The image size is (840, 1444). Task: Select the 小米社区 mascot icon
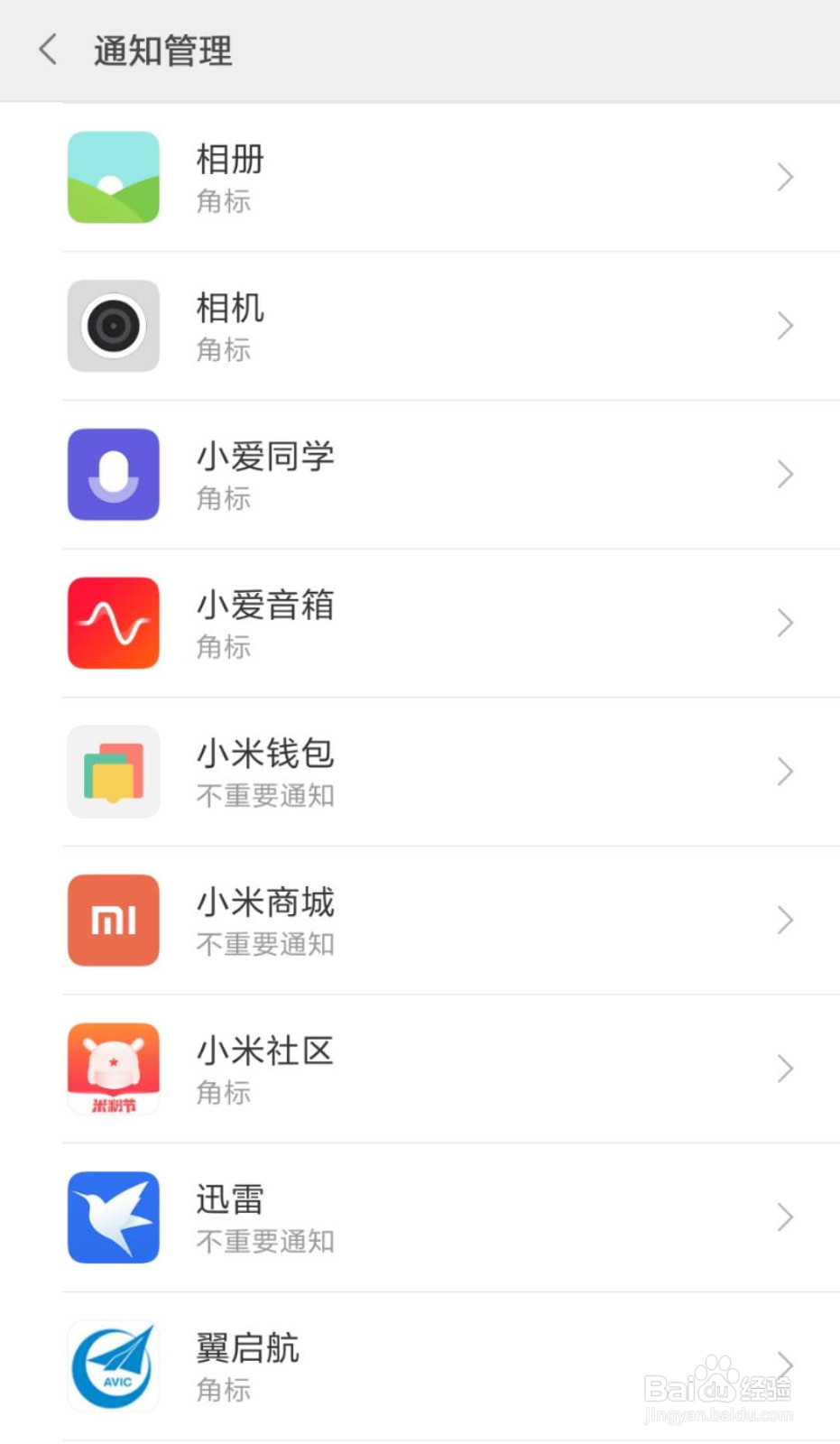(113, 1069)
